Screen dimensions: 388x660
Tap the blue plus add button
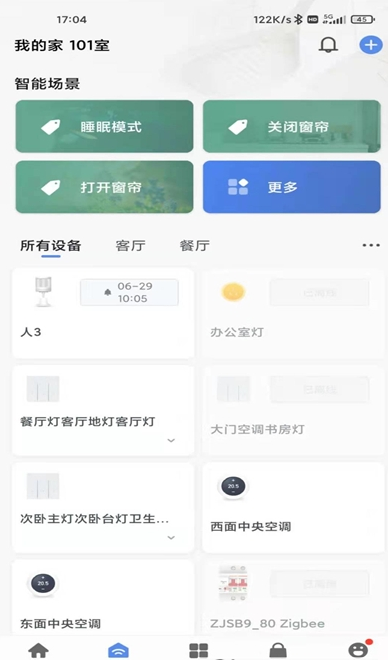371,45
